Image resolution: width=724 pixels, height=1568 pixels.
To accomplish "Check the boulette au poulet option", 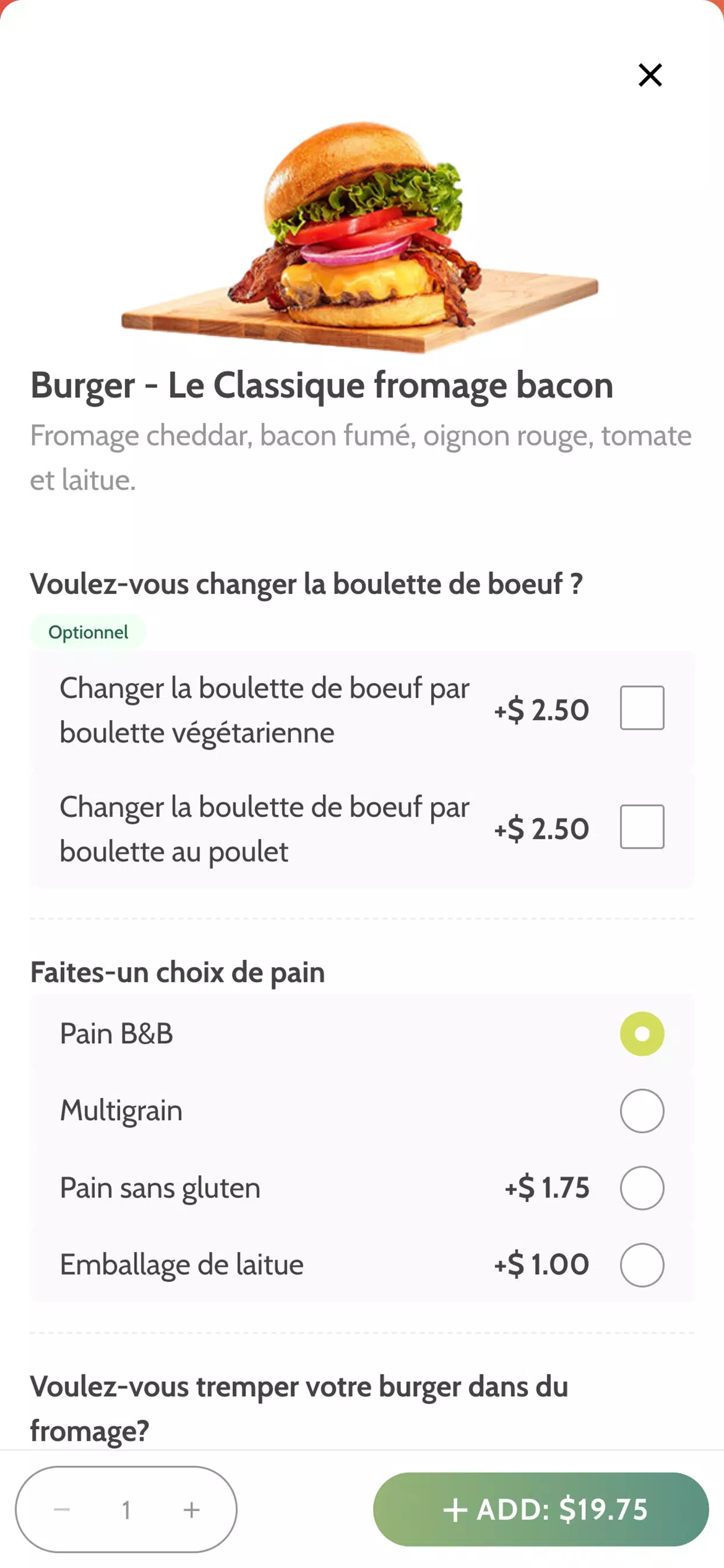I will tap(642, 827).
